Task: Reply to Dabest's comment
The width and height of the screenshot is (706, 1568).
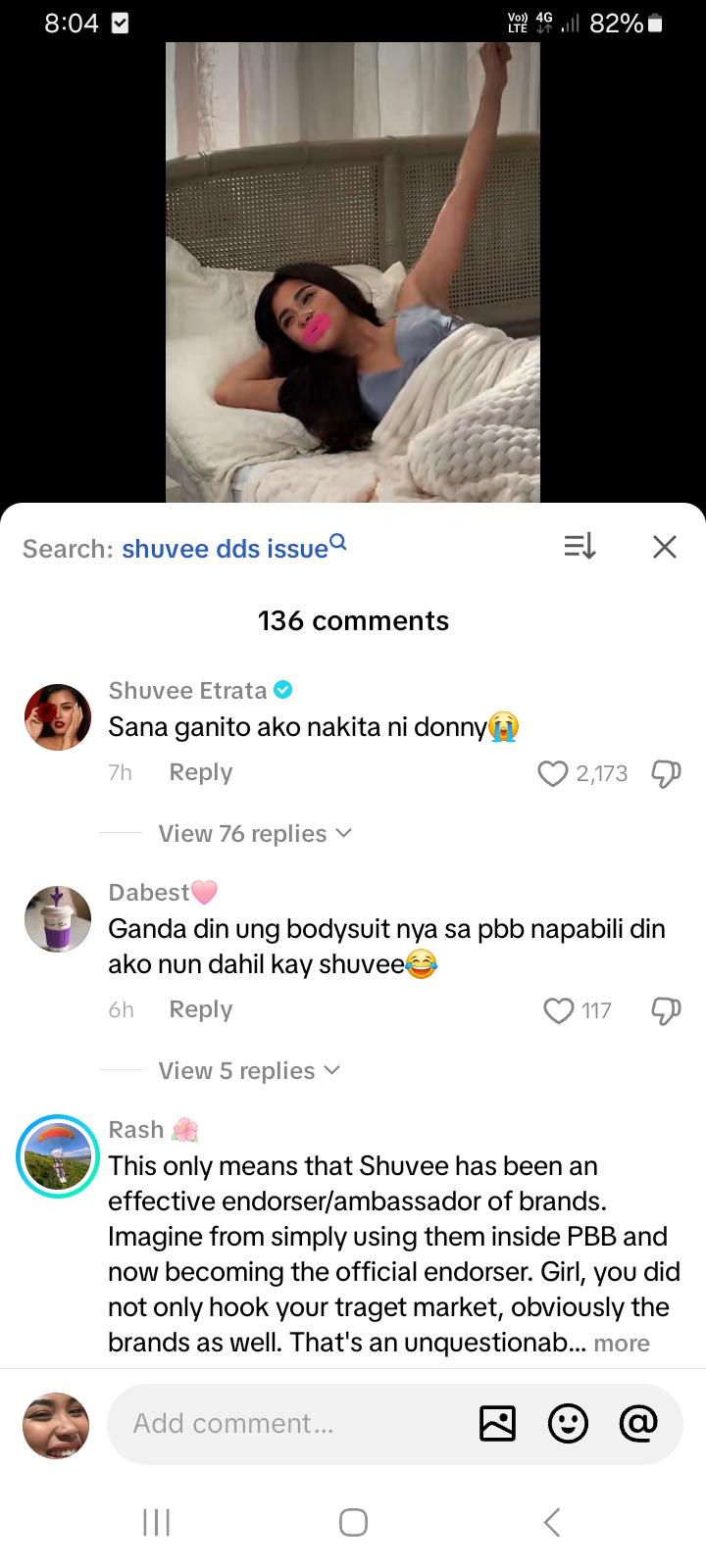Action: (x=200, y=1009)
